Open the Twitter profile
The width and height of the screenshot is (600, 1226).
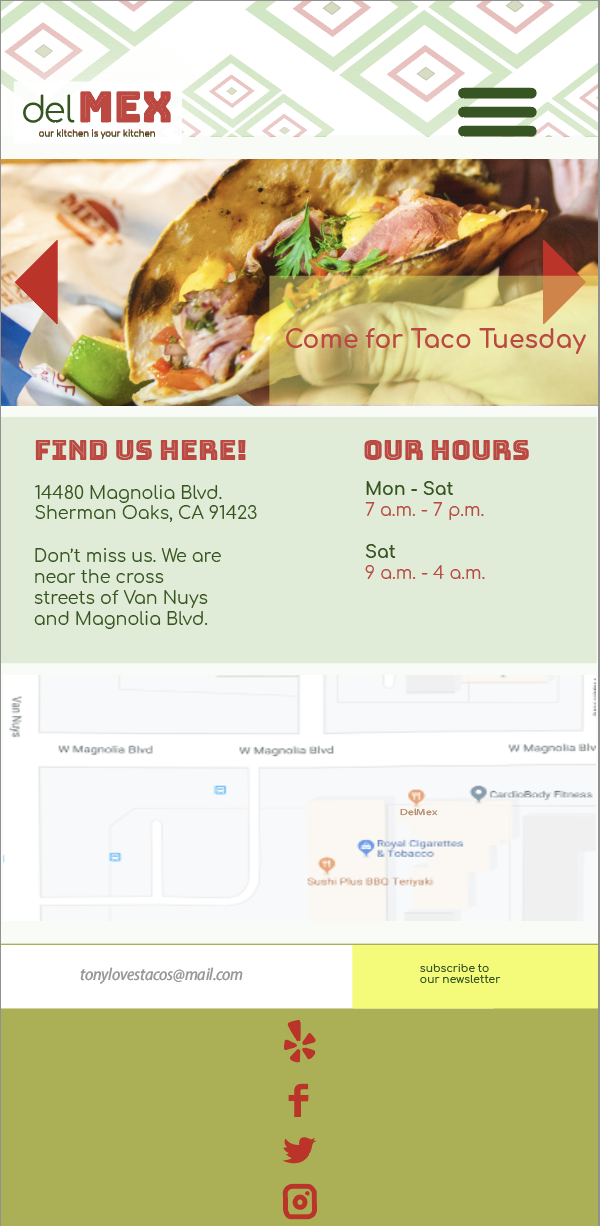299,1151
